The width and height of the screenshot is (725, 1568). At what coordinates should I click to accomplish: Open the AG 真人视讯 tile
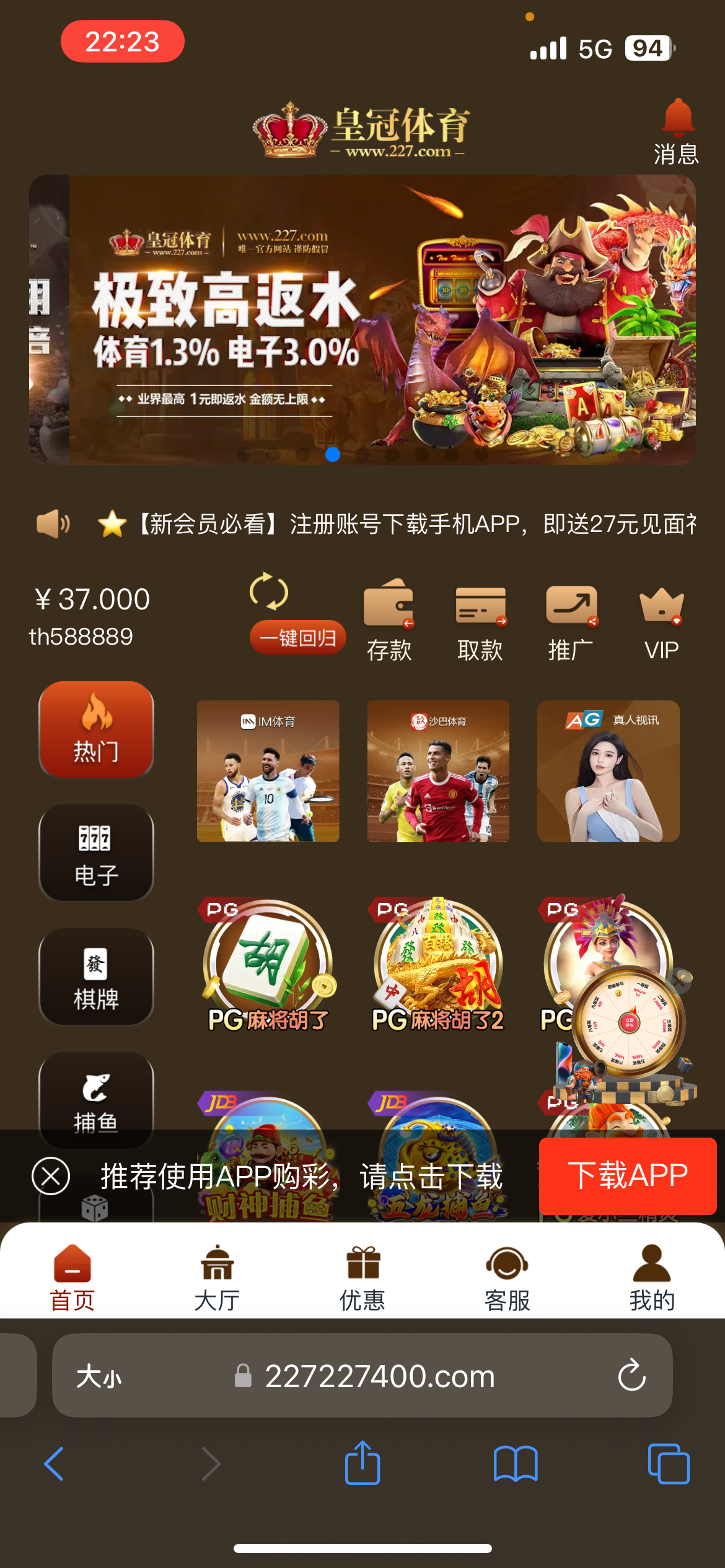[609, 771]
